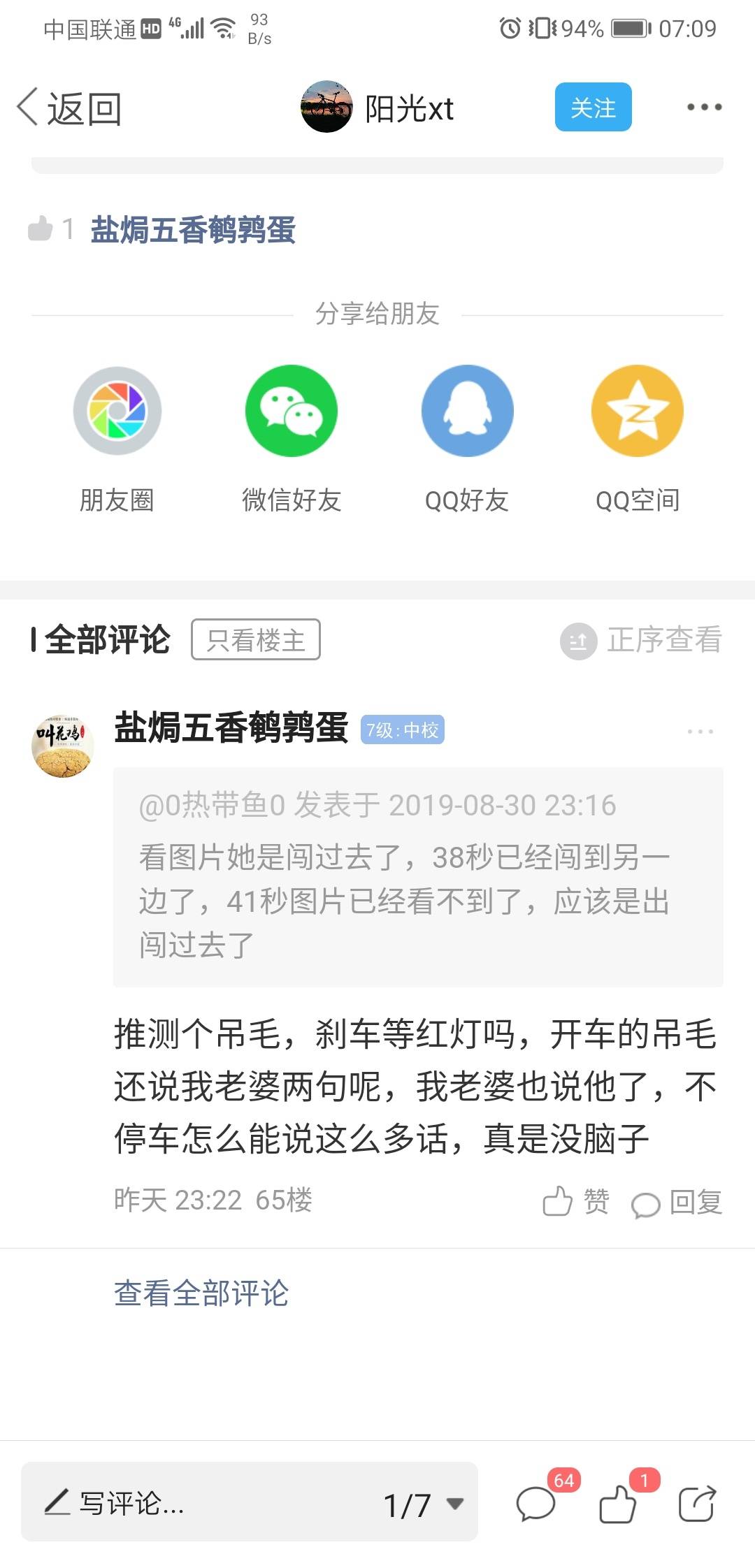Viewport: 755px width, 1568px height.
Task: Open the top-right overflow menu
Action: point(703,107)
